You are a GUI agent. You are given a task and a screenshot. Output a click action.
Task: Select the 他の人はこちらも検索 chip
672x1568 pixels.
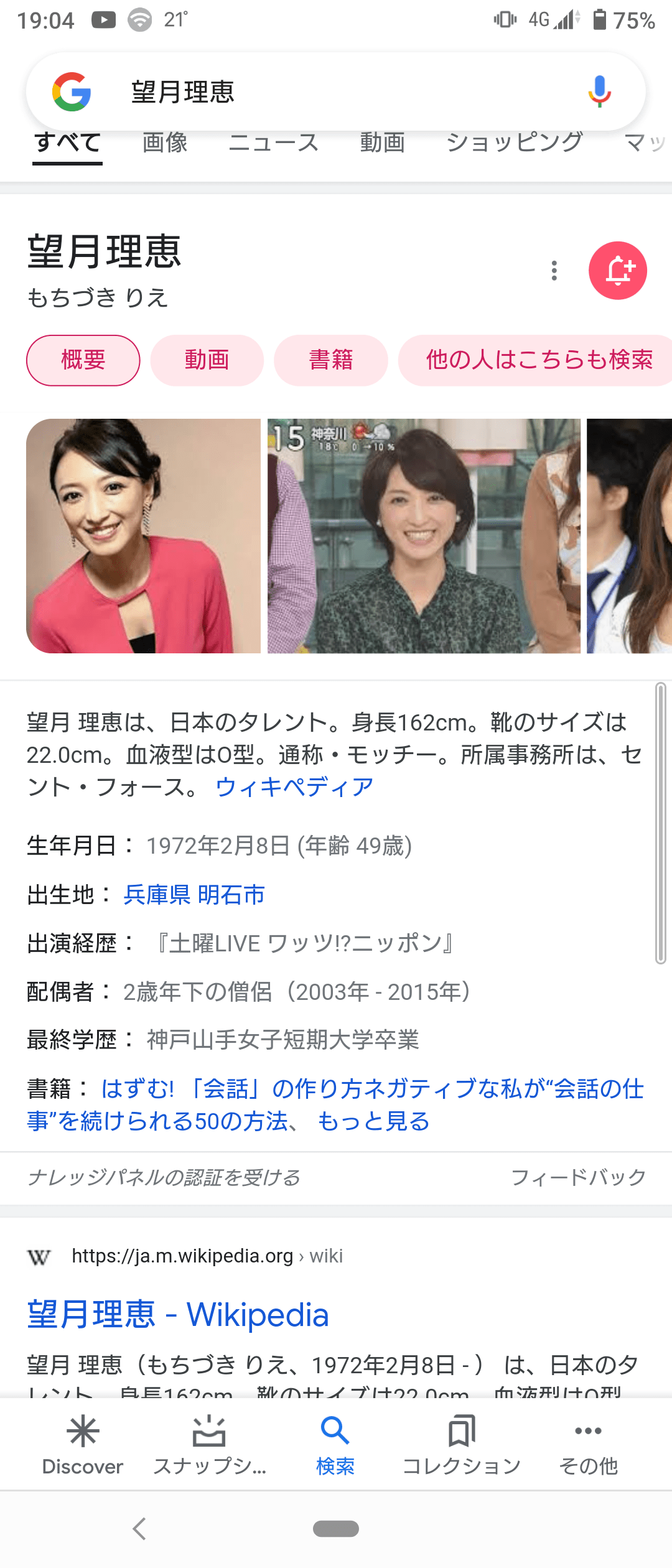[x=539, y=360]
